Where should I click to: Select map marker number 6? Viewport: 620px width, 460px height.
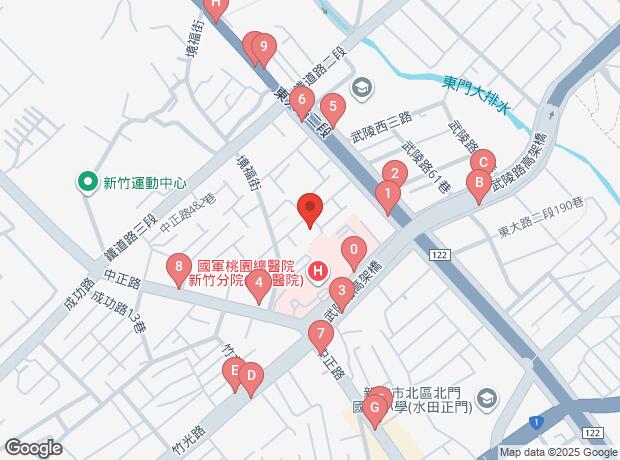302,100
